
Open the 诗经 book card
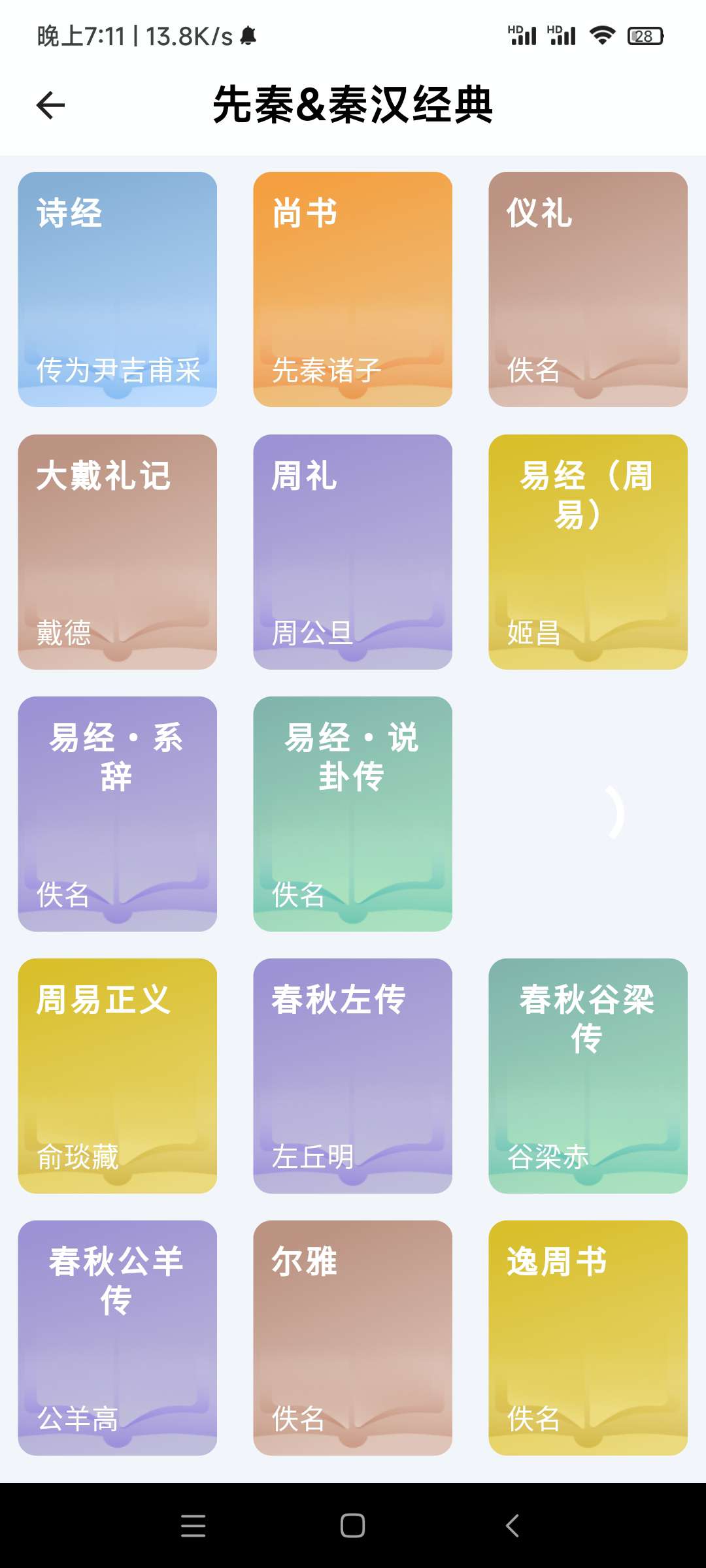[x=118, y=289]
